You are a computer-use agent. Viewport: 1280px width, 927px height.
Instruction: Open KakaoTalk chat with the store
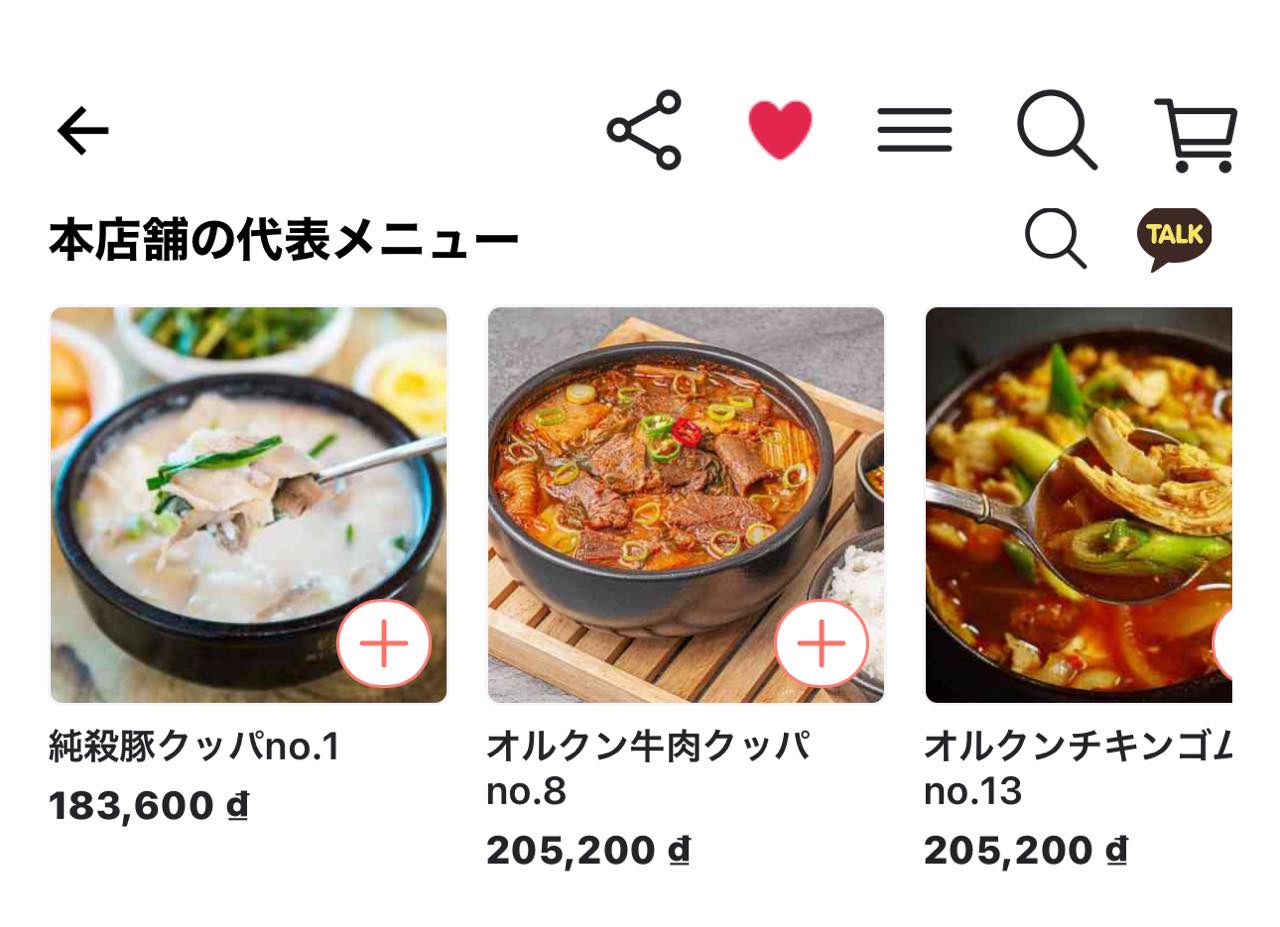coord(1174,238)
